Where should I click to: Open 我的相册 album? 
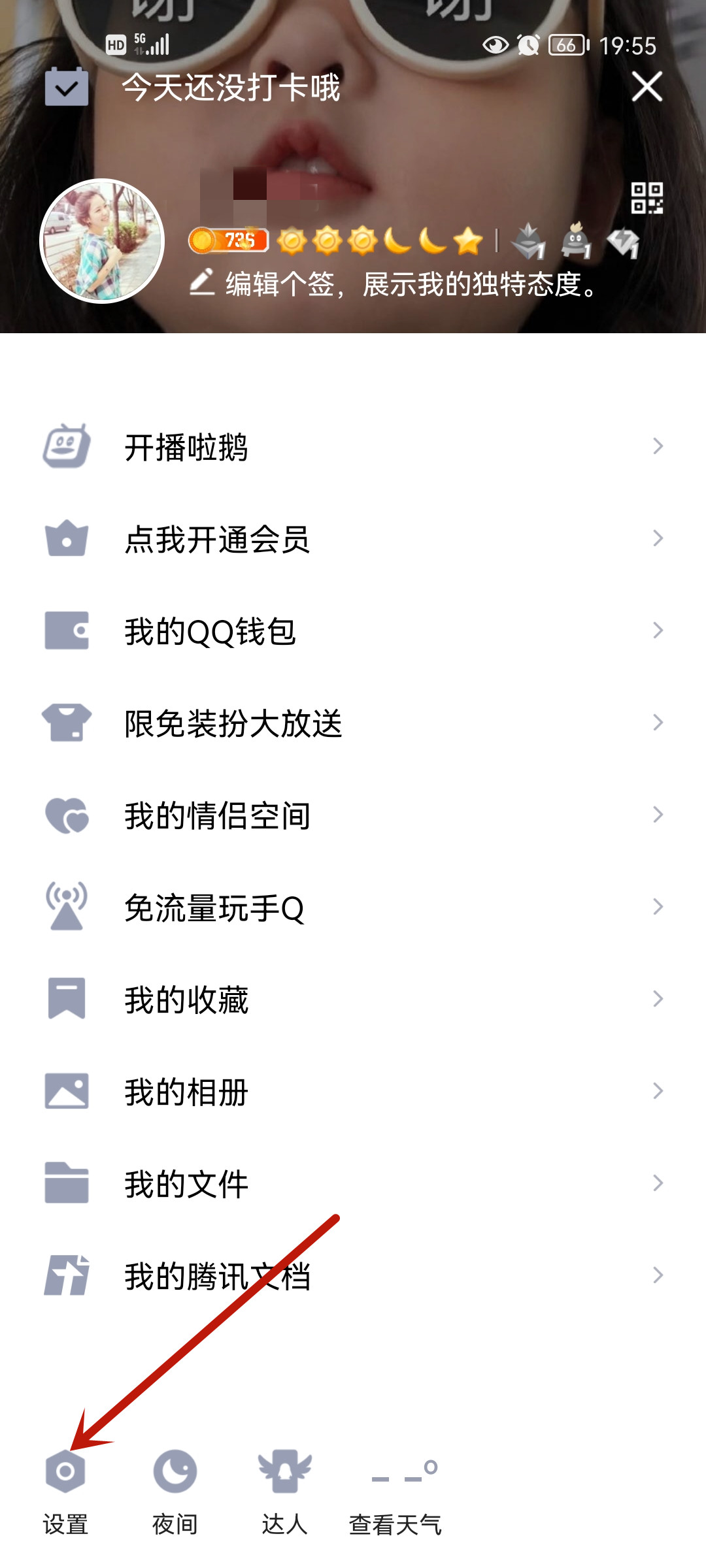tap(353, 1092)
